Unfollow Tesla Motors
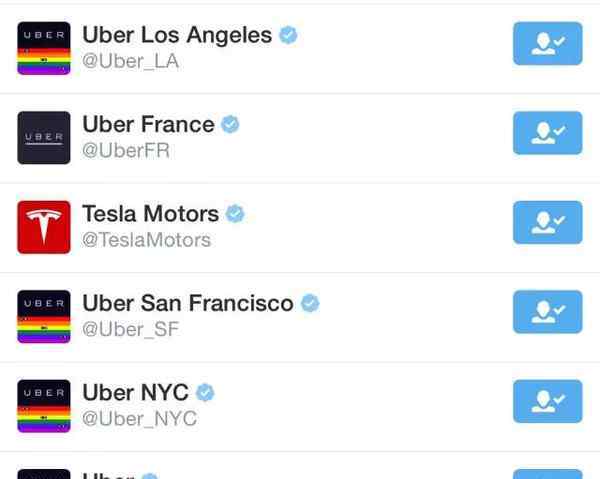The image size is (600, 479). coord(546,222)
